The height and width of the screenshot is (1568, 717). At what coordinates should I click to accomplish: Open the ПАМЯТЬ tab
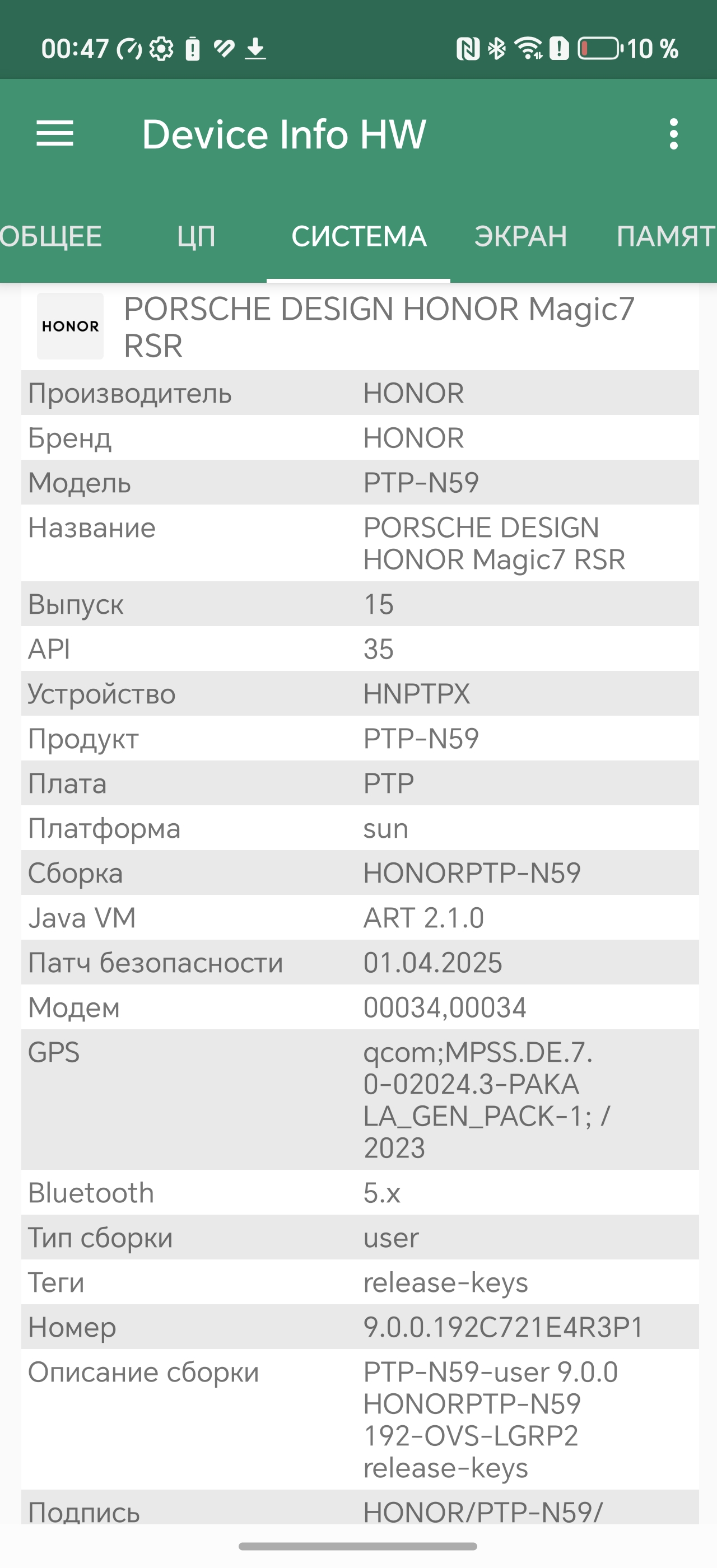tap(666, 236)
